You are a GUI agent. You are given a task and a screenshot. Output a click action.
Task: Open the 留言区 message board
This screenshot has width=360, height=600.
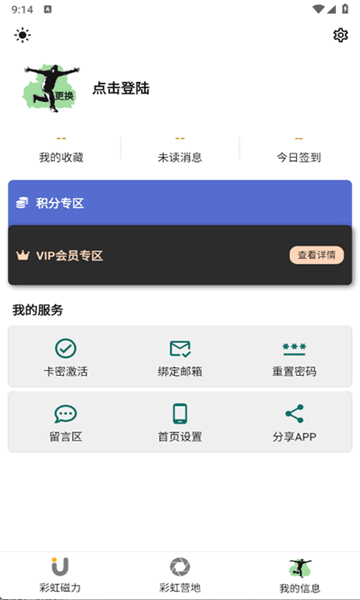[65, 422]
